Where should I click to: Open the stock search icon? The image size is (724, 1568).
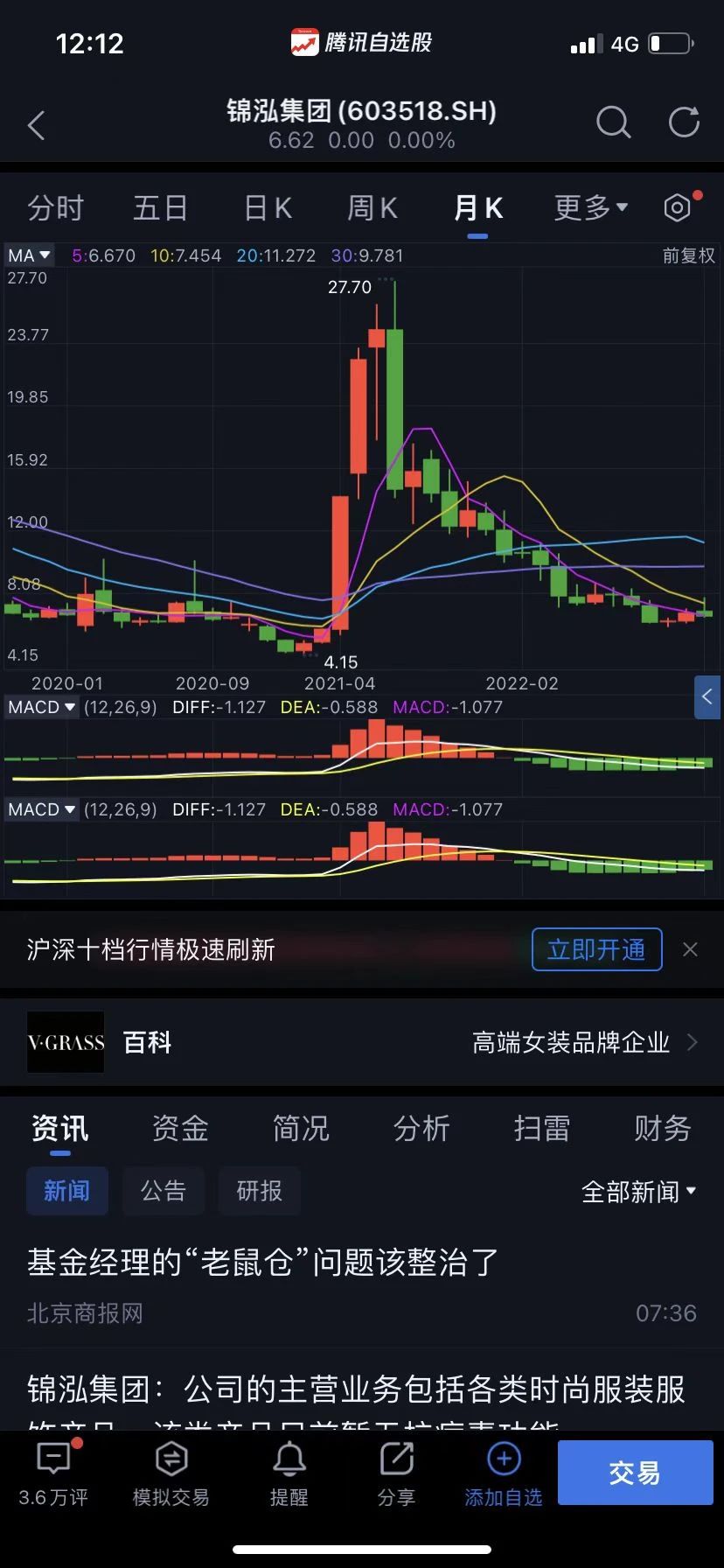click(613, 122)
